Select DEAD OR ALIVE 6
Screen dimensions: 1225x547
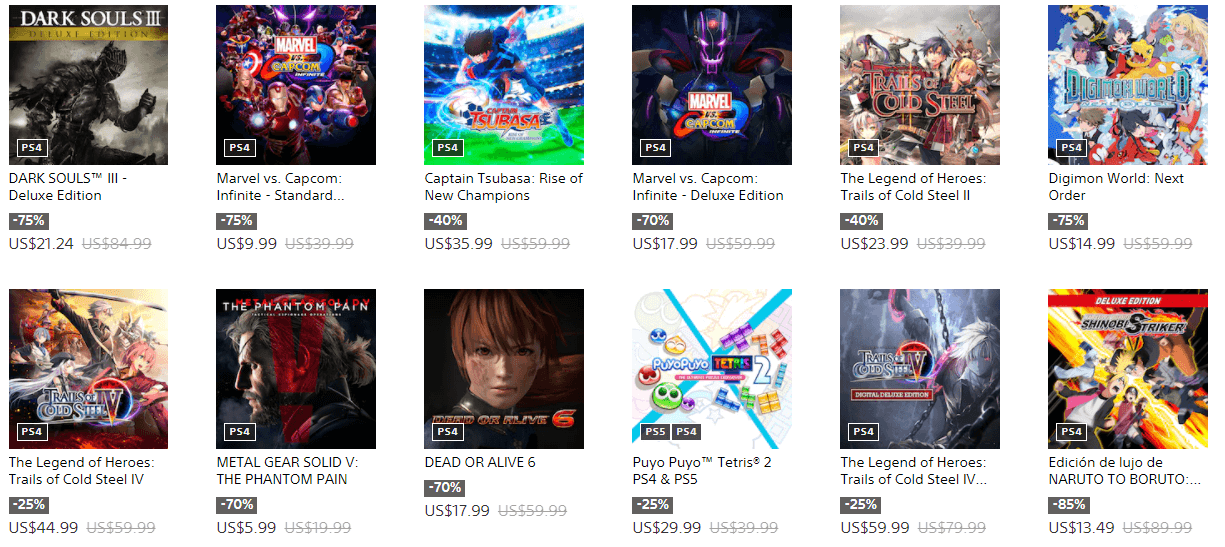coord(504,369)
